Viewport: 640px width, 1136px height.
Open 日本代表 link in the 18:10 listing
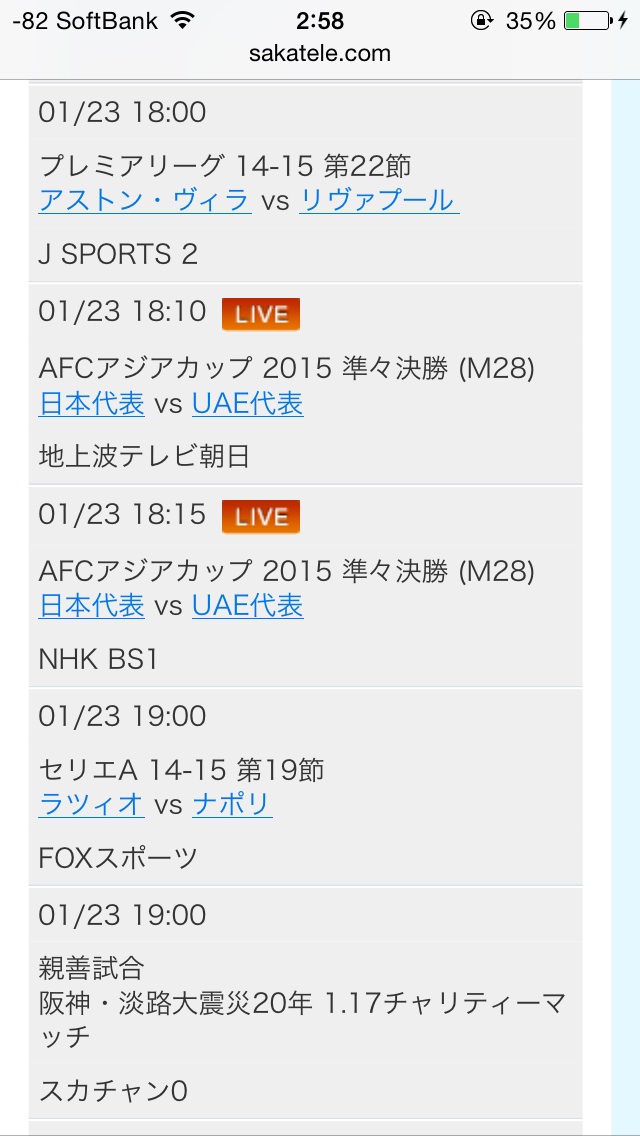coord(91,404)
